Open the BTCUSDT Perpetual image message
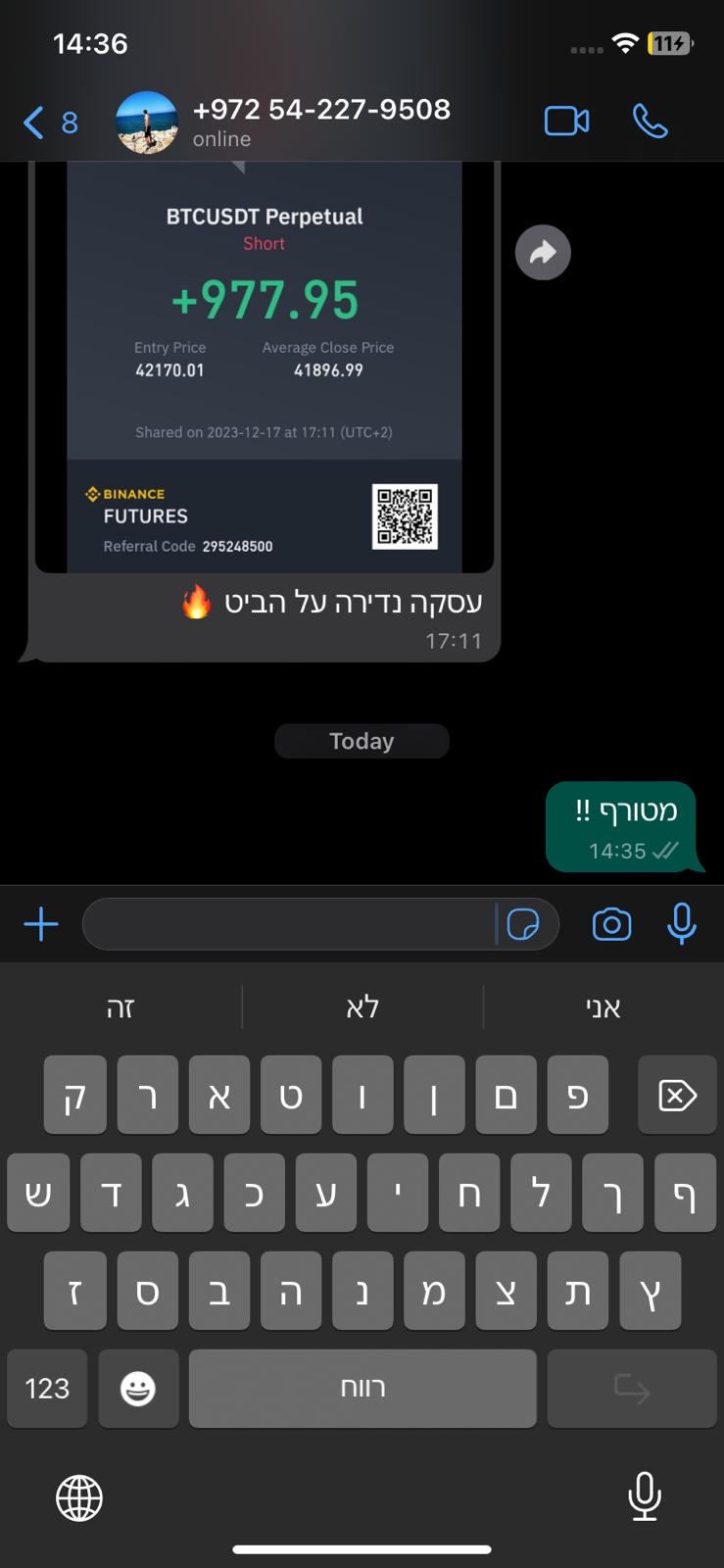The height and width of the screenshot is (1568, 724). point(265,363)
